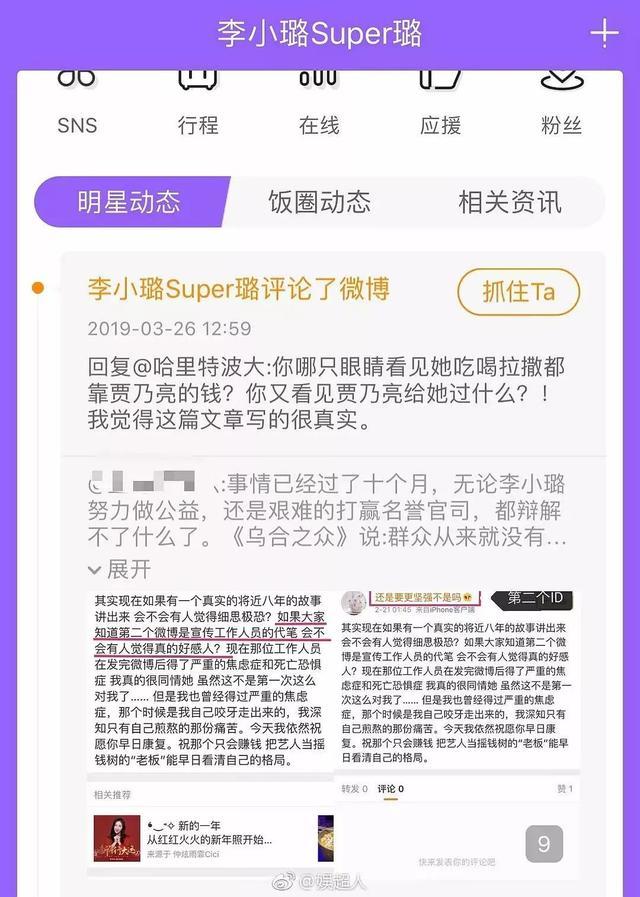Switch to the 饭圈动态 tab
Viewport: 640px width, 897px height.
click(x=319, y=202)
